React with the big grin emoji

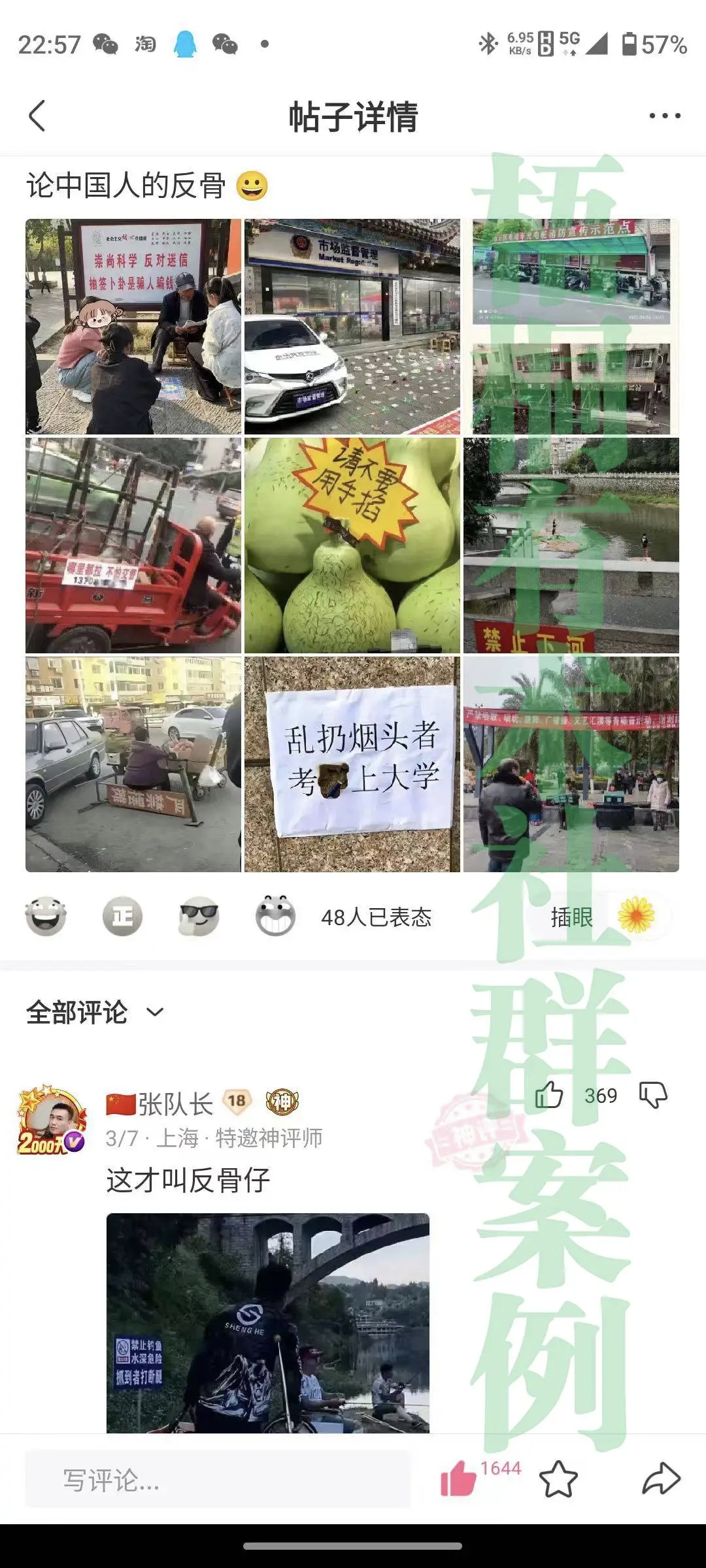click(275, 917)
